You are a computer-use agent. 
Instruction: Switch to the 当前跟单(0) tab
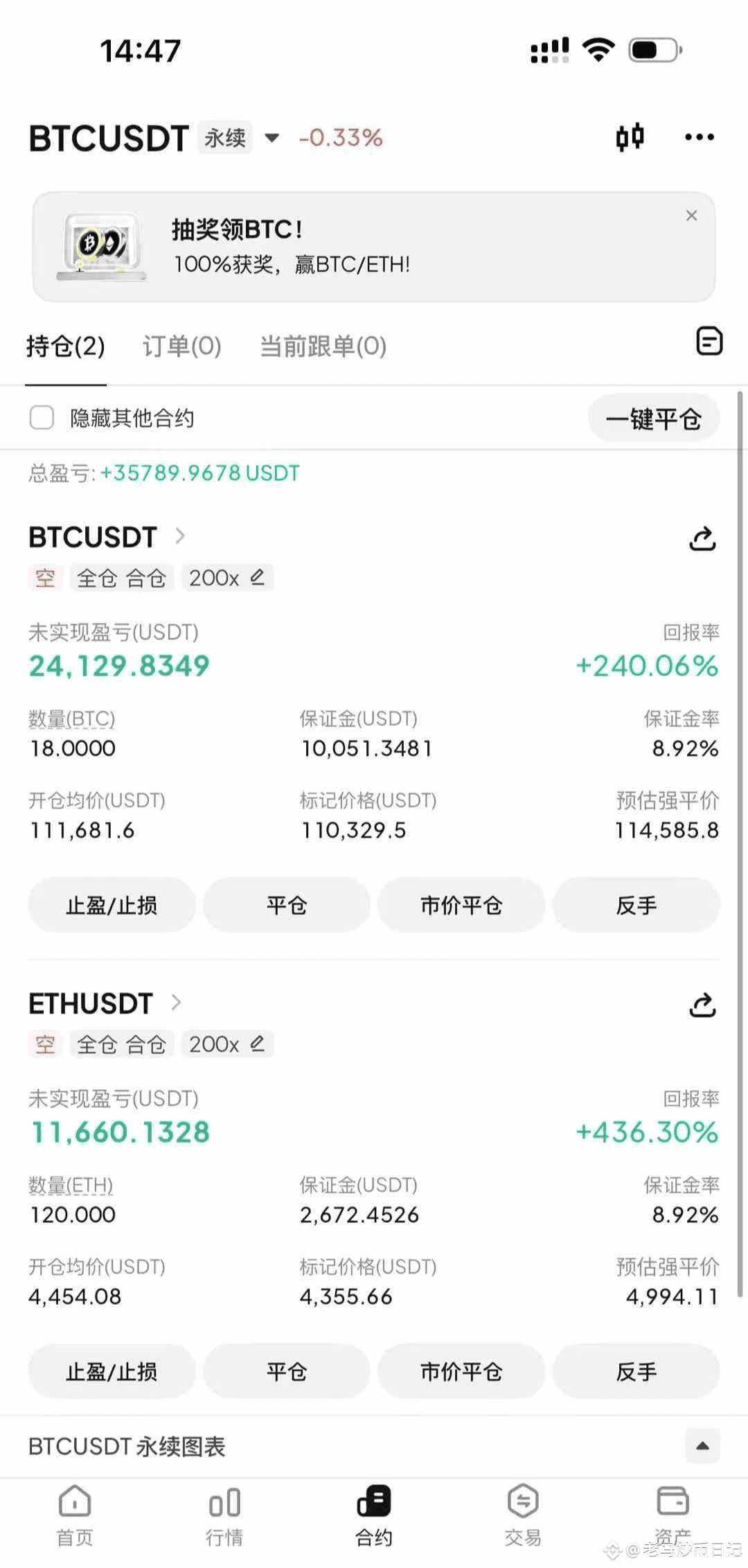click(323, 346)
